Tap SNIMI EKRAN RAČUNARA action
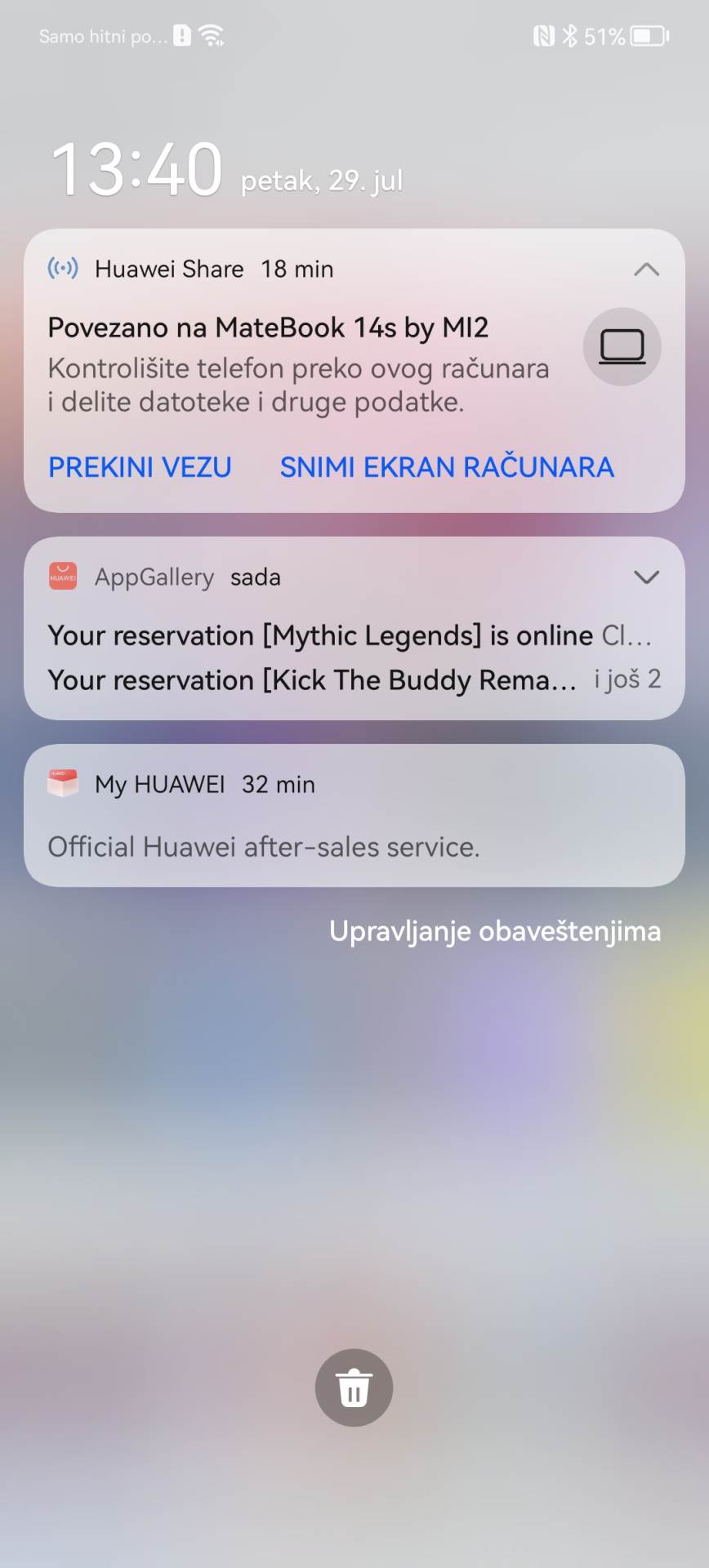The height and width of the screenshot is (1568, 709). 446,467
